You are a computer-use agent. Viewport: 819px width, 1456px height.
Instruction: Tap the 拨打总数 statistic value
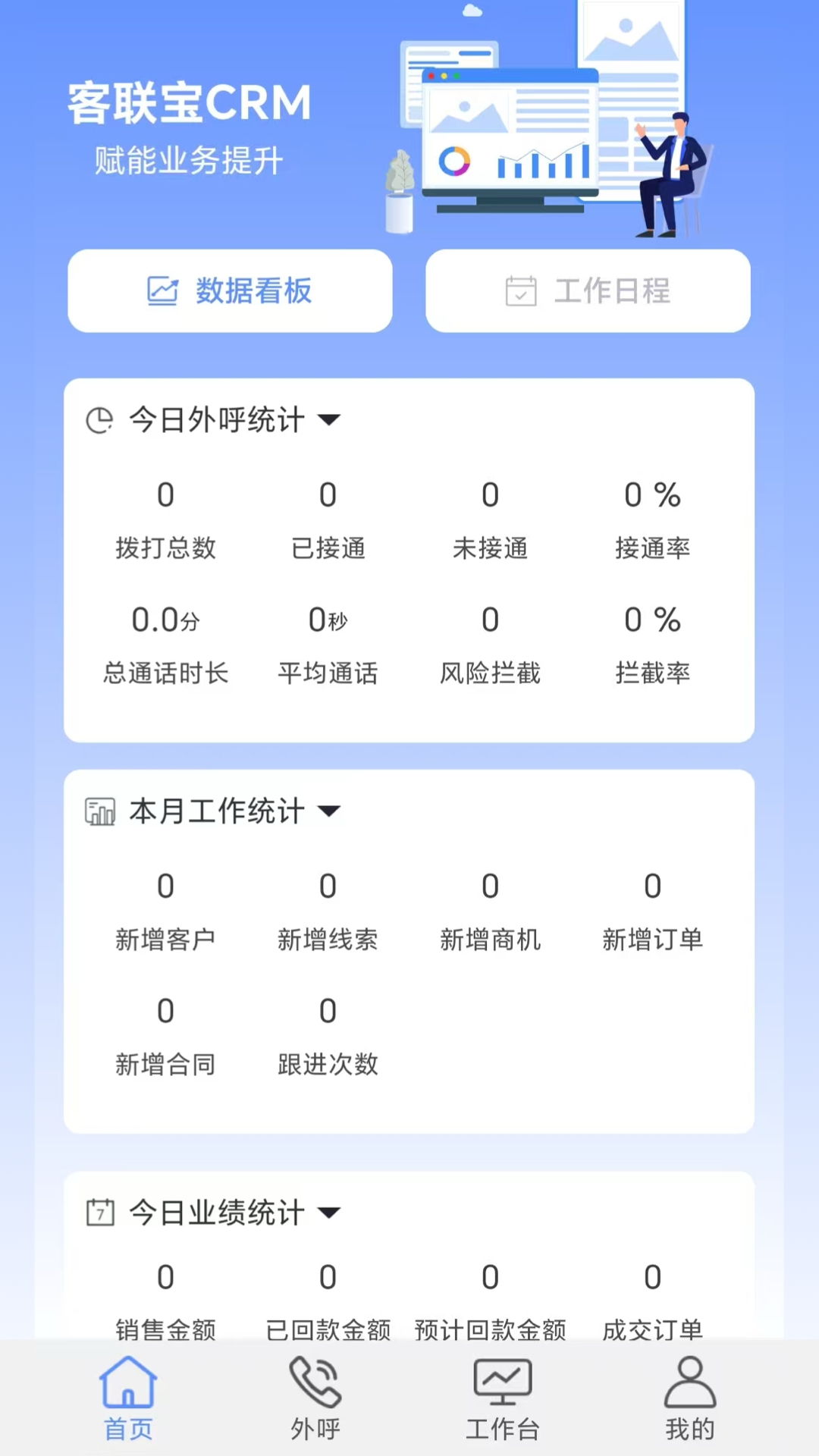tap(165, 496)
